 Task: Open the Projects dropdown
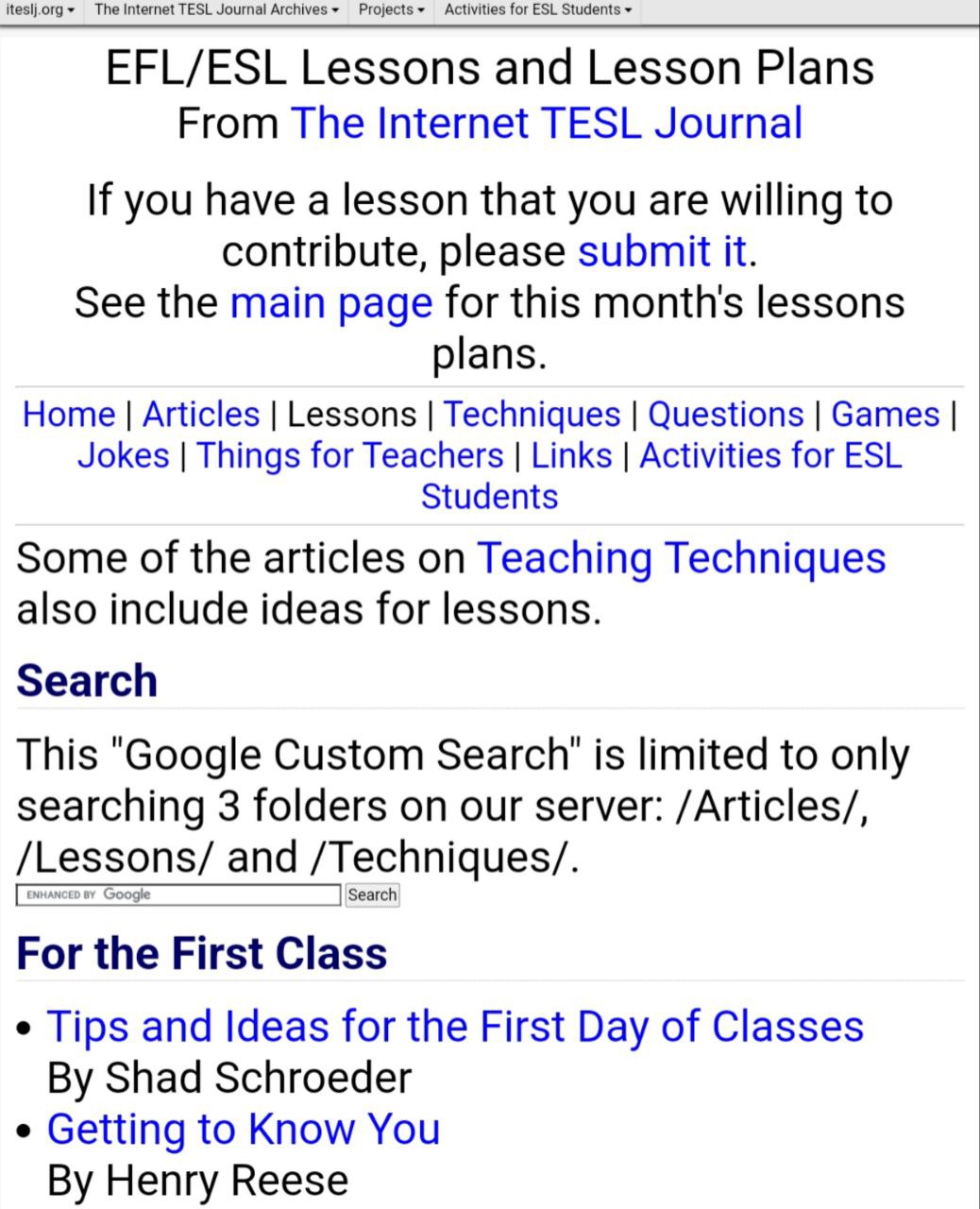point(391,9)
